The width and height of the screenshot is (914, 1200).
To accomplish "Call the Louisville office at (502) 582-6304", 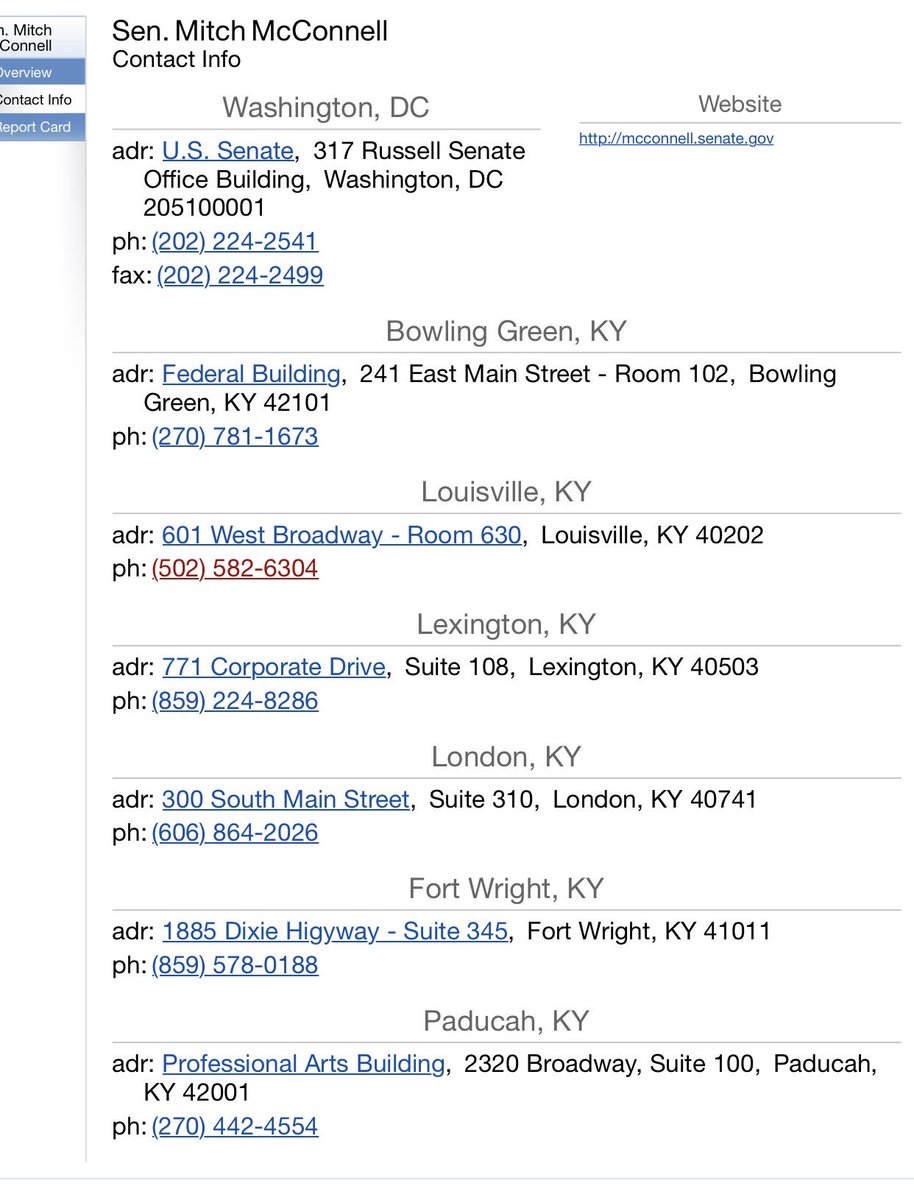I will (x=235, y=569).
